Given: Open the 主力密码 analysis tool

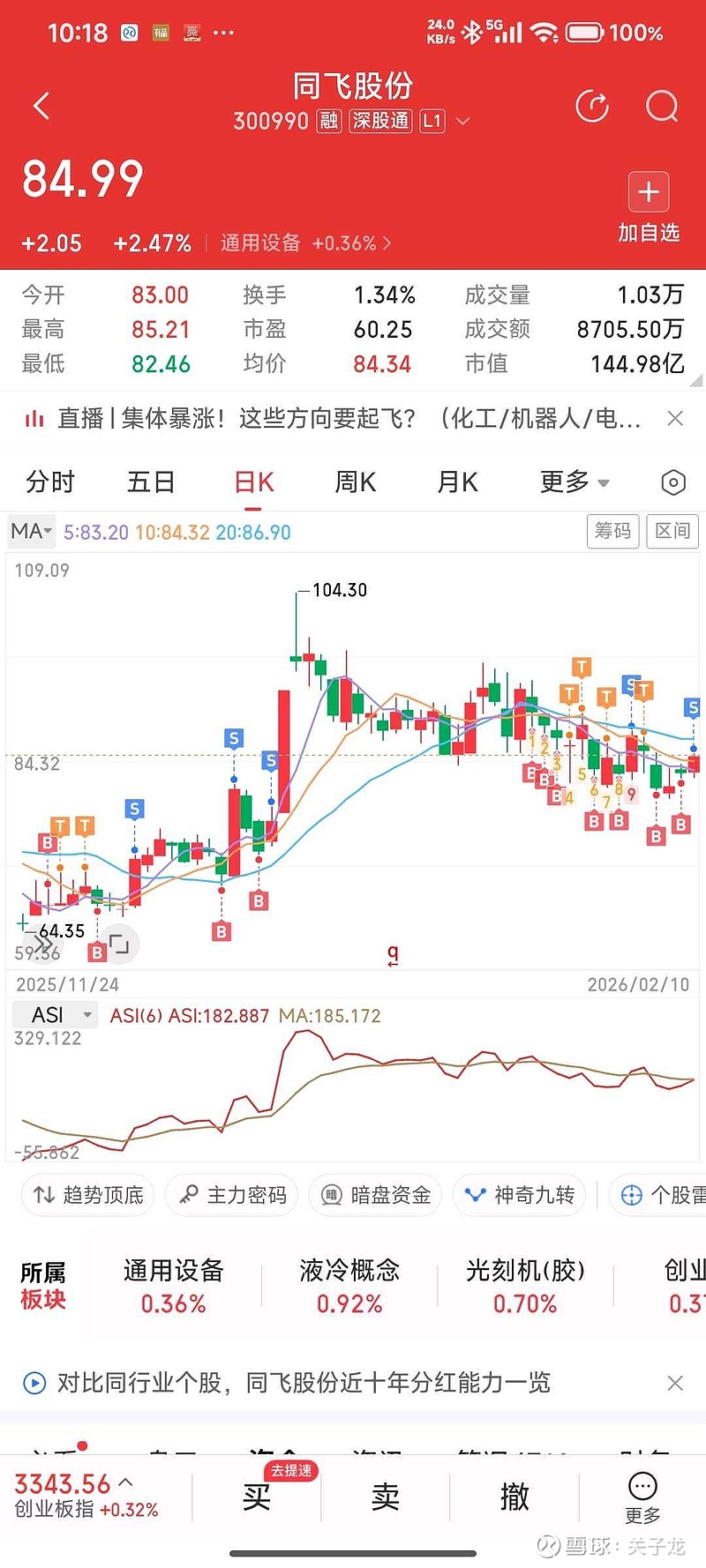Looking at the screenshot, I should coord(231,1195).
